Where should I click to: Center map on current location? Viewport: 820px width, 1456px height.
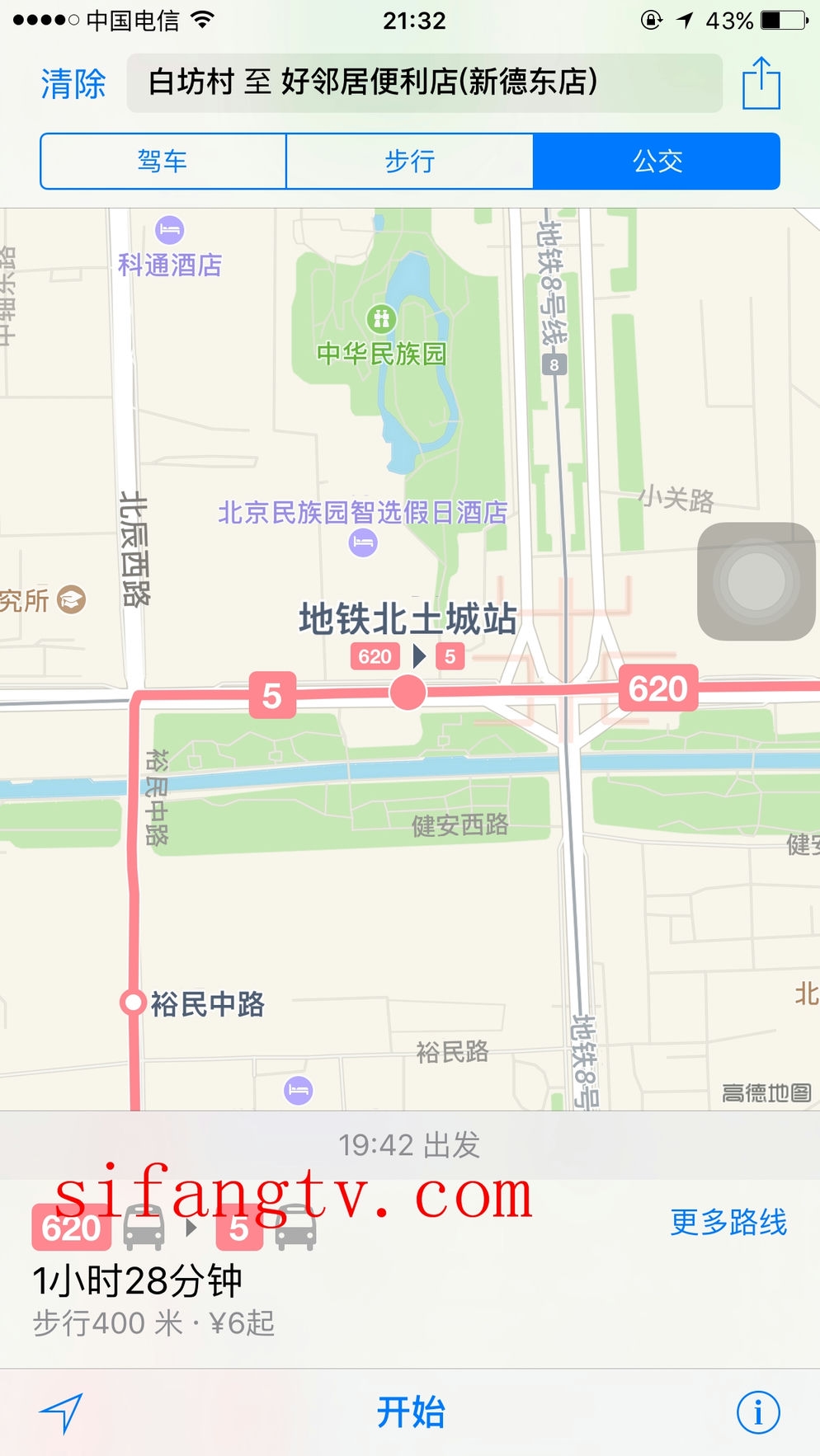point(62,1412)
